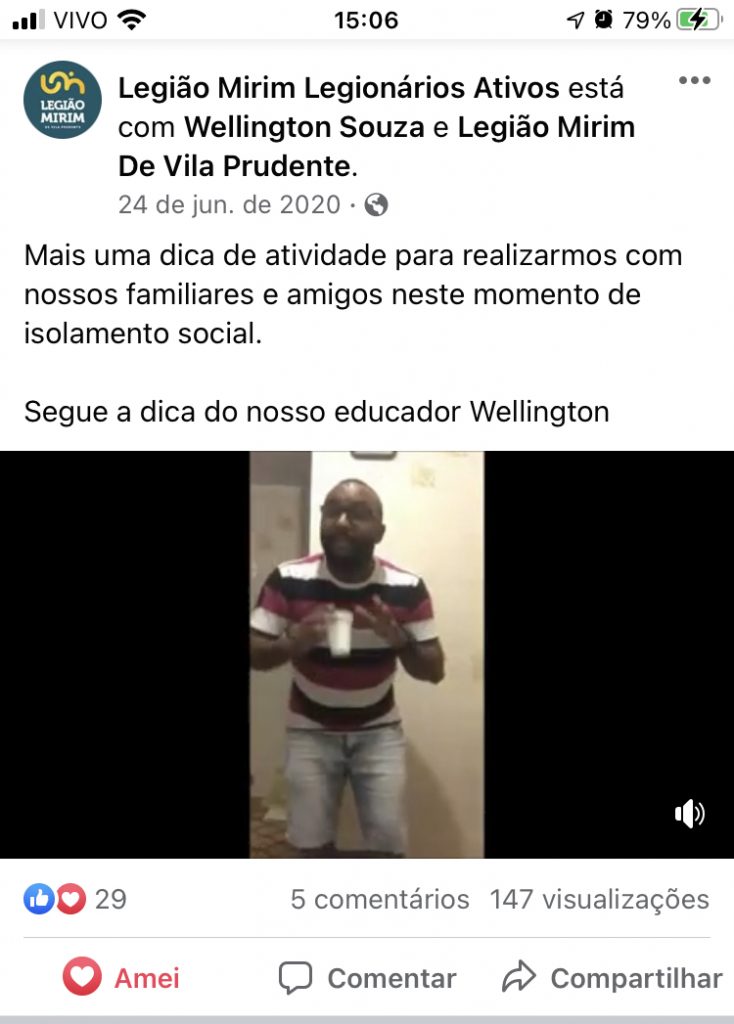Open the post's three-dot options menu
Image resolution: width=734 pixels, height=1024 pixels.
694,81
